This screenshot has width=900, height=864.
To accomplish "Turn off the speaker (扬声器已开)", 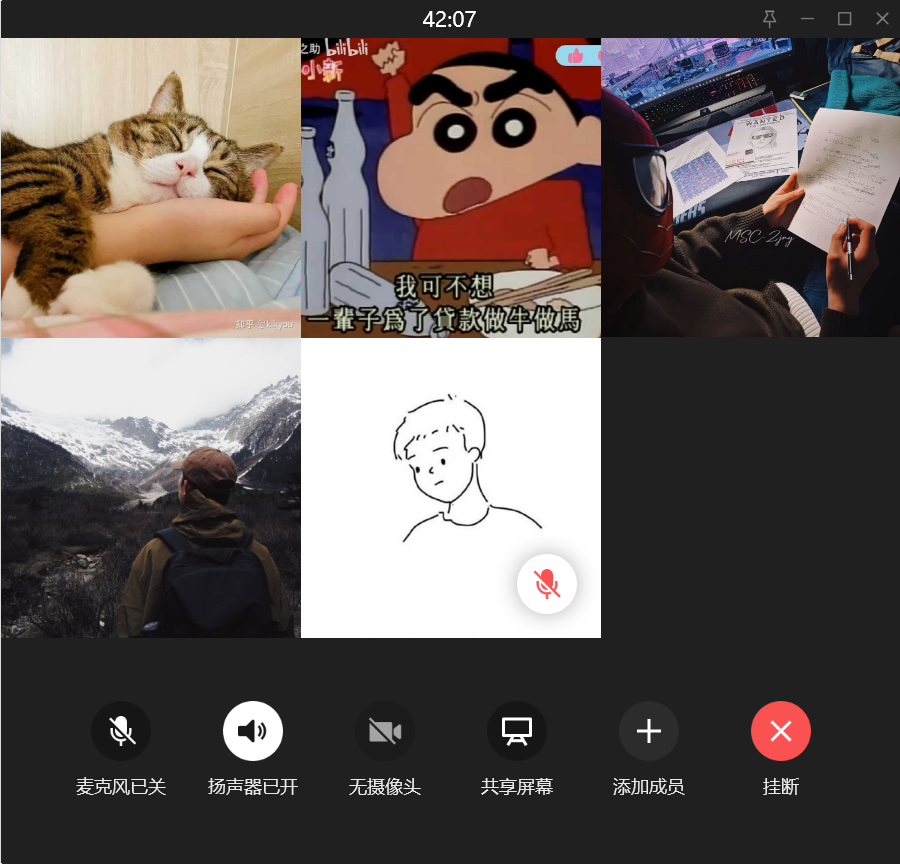I will [x=253, y=731].
